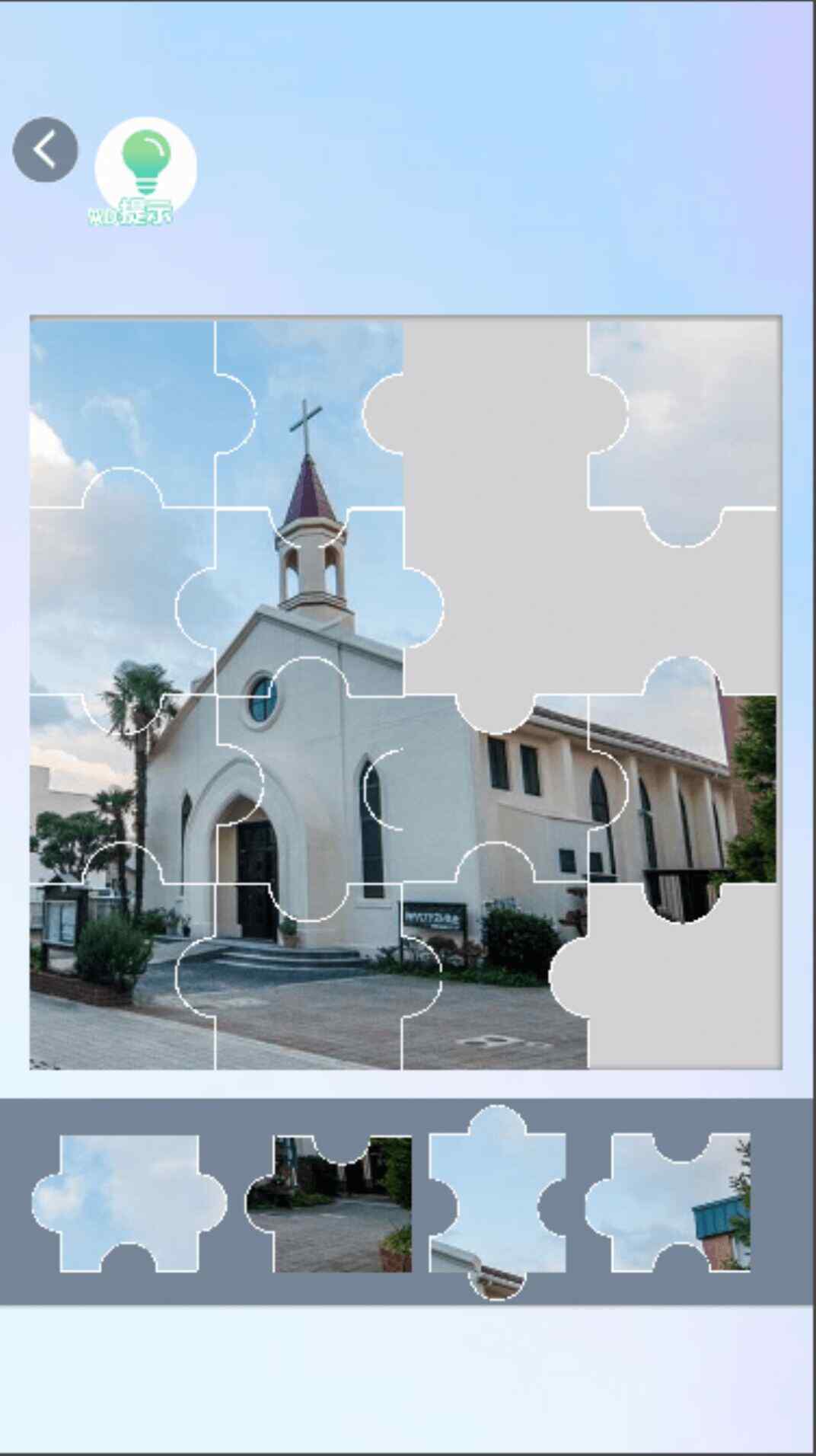Choose the sky piece with the roof edge
This screenshot has height=1456, width=816.
point(497,1203)
